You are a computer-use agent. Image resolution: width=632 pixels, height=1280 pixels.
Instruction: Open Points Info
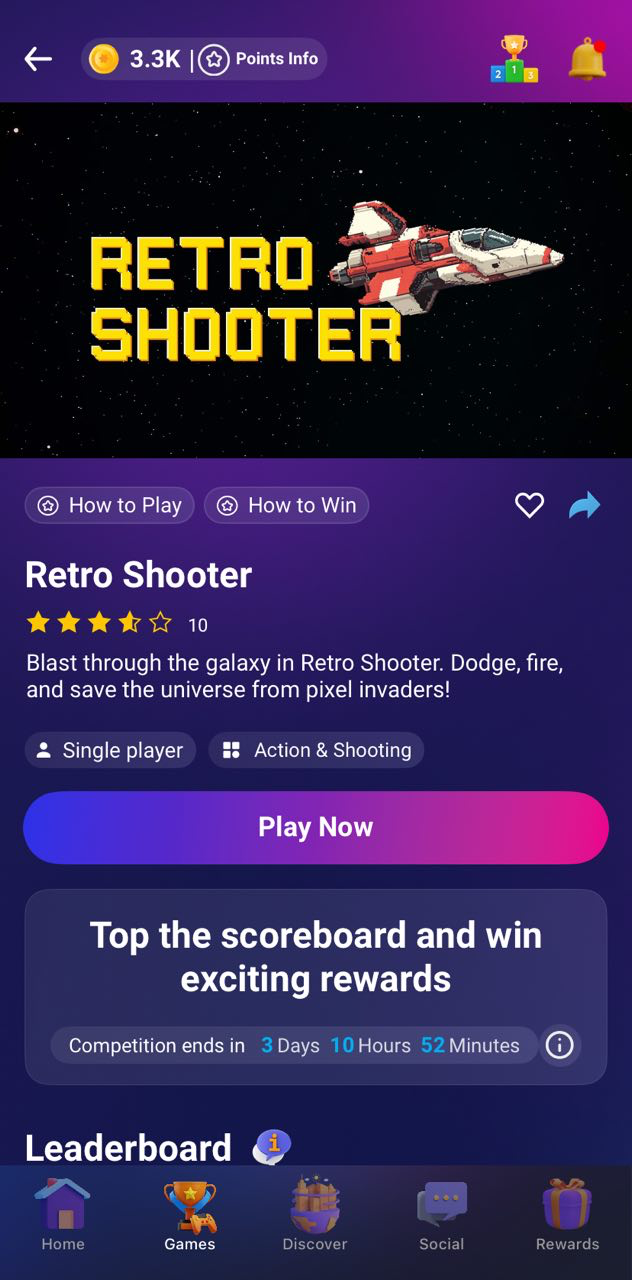click(x=259, y=60)
